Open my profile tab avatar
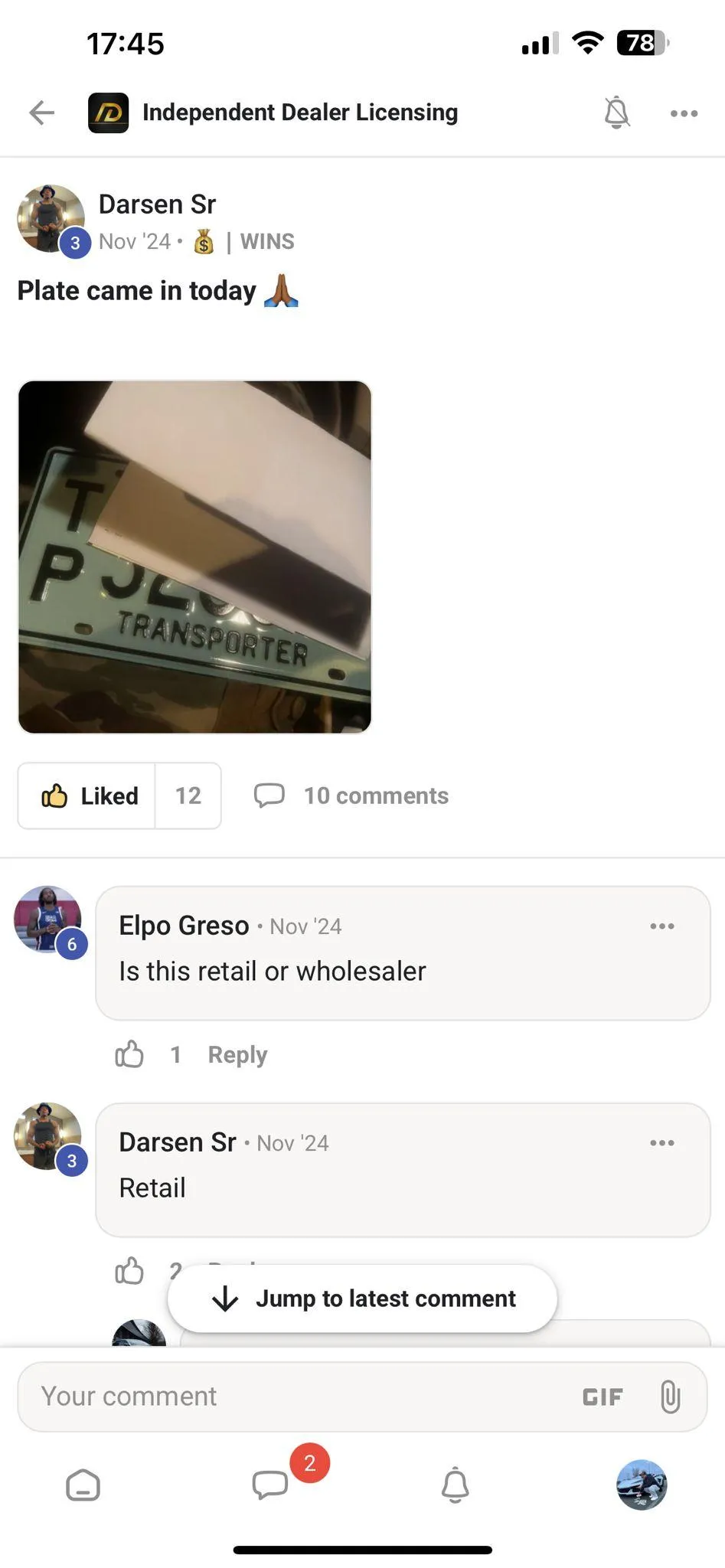Screen dimensions: 725x1568 [642, 1485]
